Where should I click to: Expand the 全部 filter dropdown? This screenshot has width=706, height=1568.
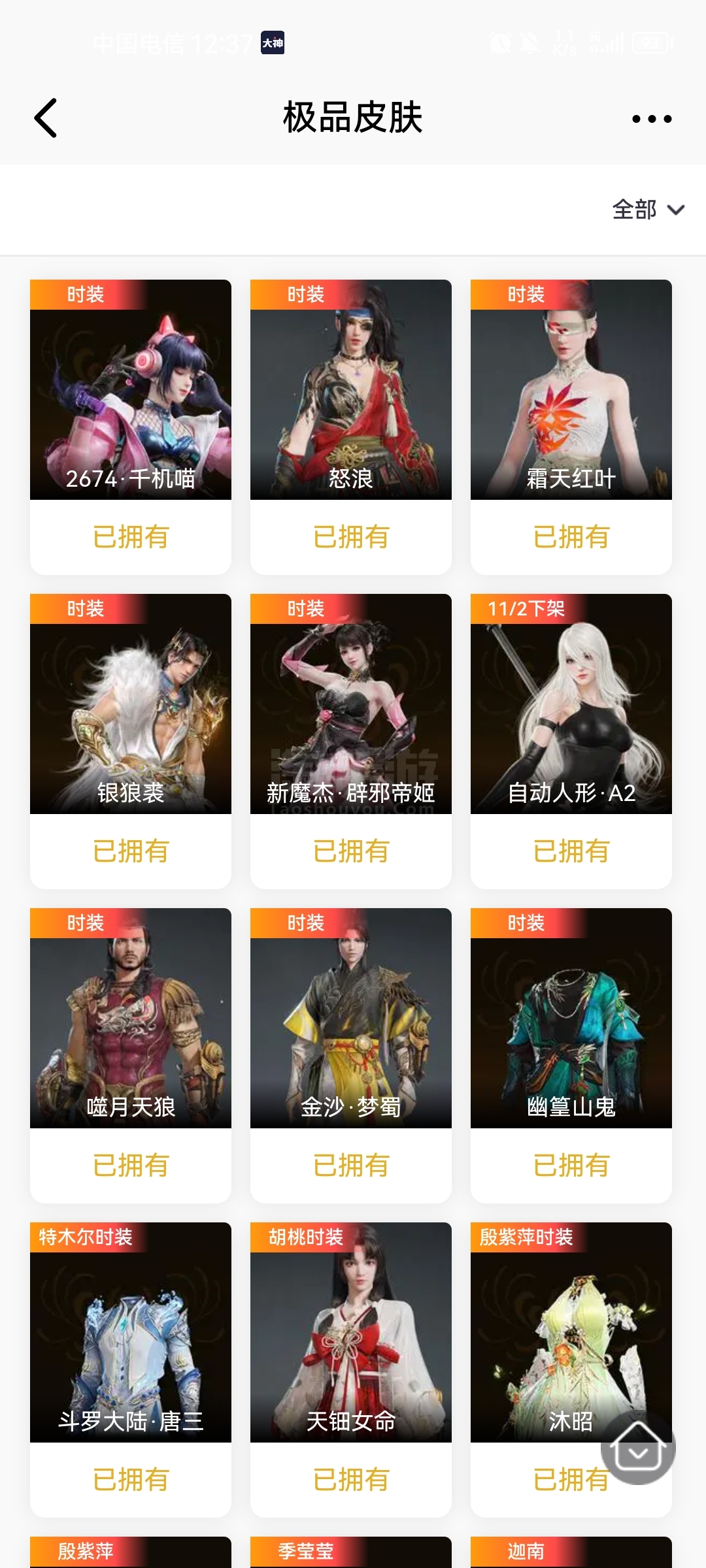click(x=648, y=210)
